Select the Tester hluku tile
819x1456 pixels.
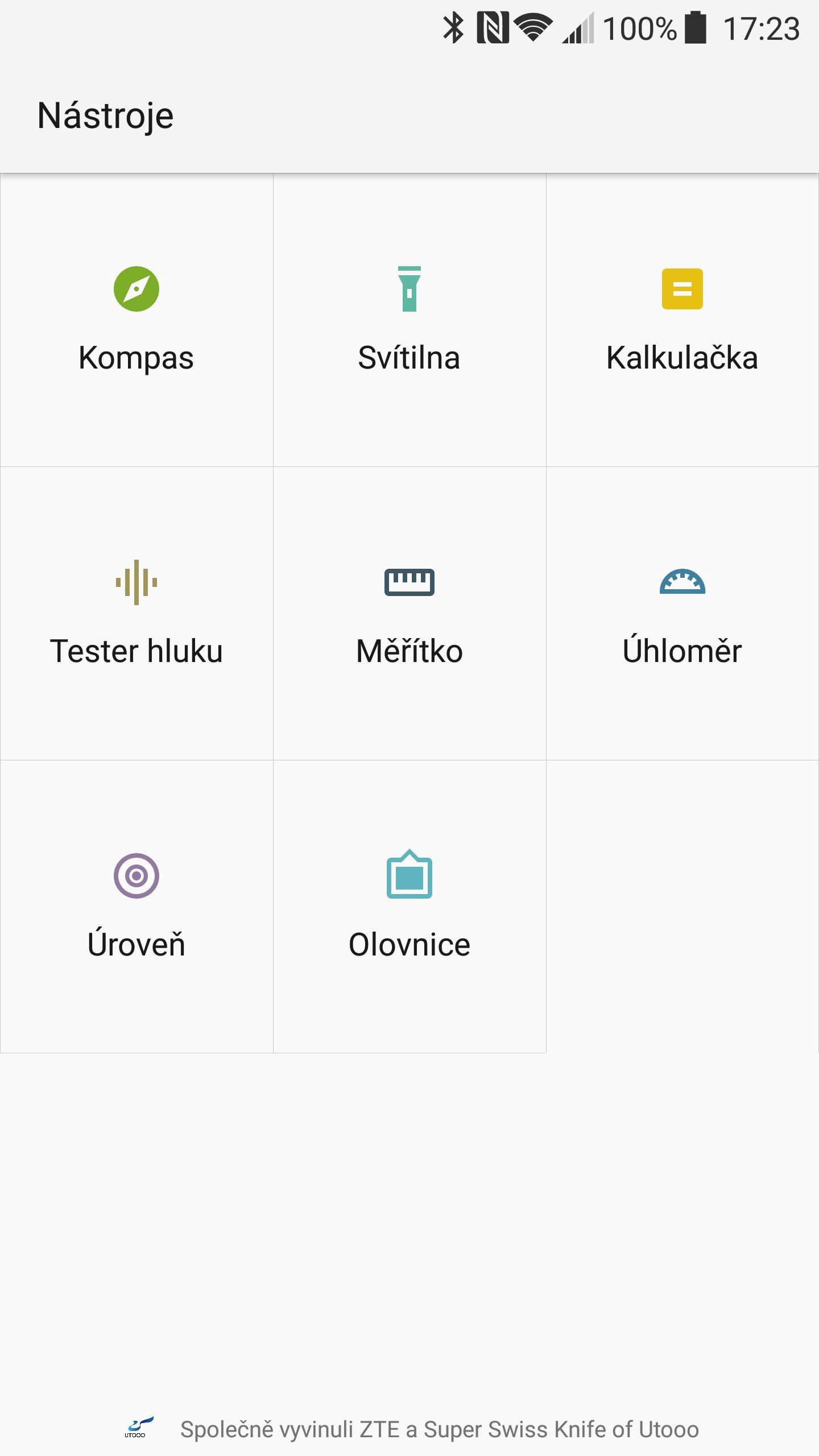136,613
